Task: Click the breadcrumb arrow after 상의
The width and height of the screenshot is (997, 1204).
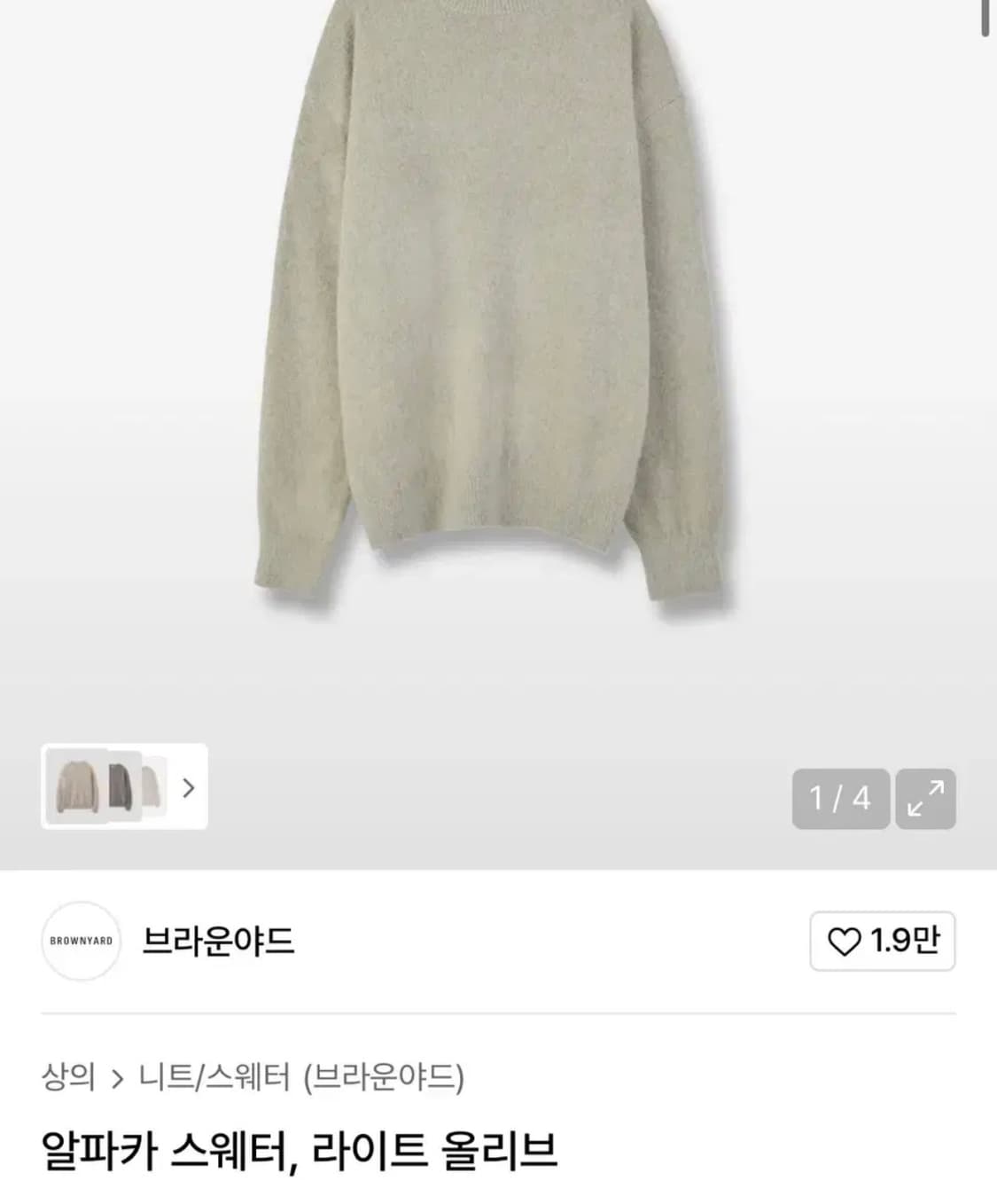Action: 117,1075
